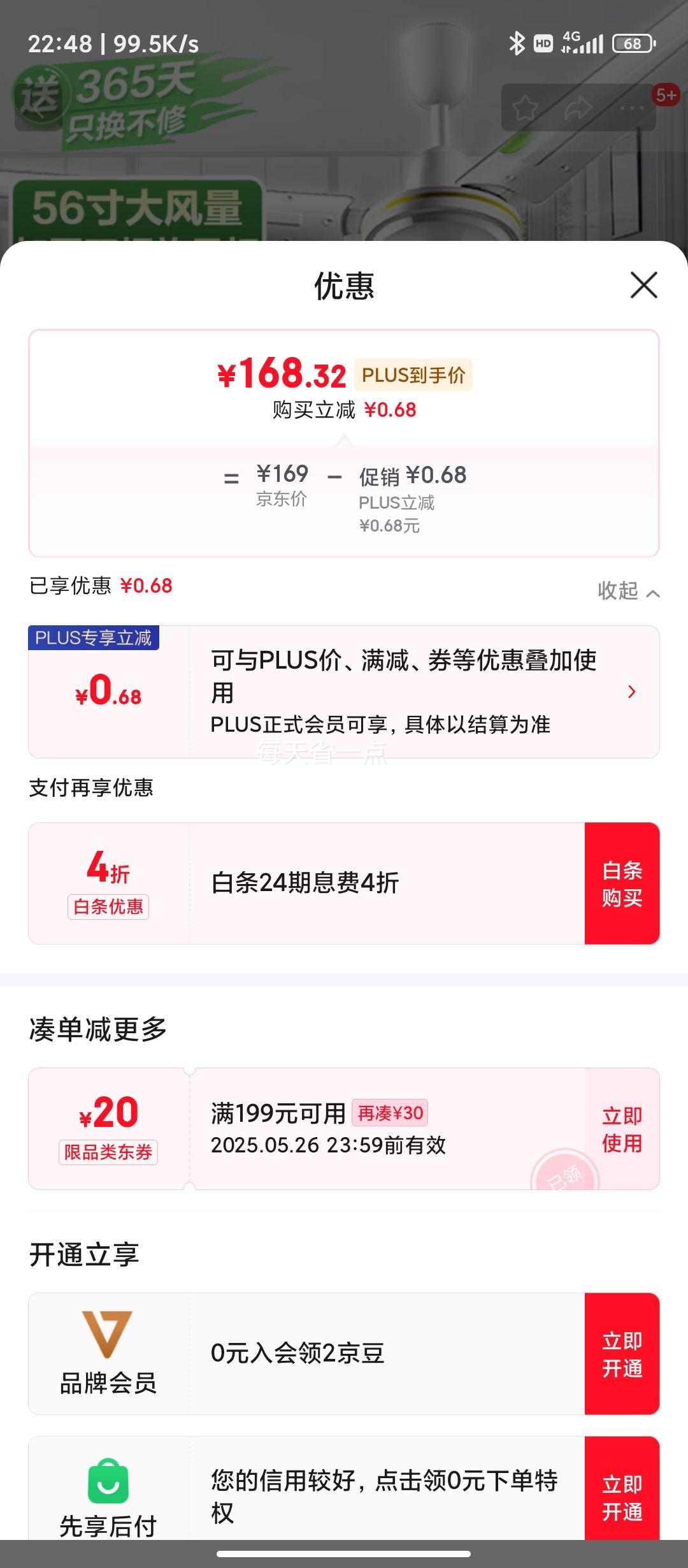Use the ¥20 coupon with 立即使用
This screenshot has height=1568, width=688.
pyautogui.click(x=622, y=1129)
